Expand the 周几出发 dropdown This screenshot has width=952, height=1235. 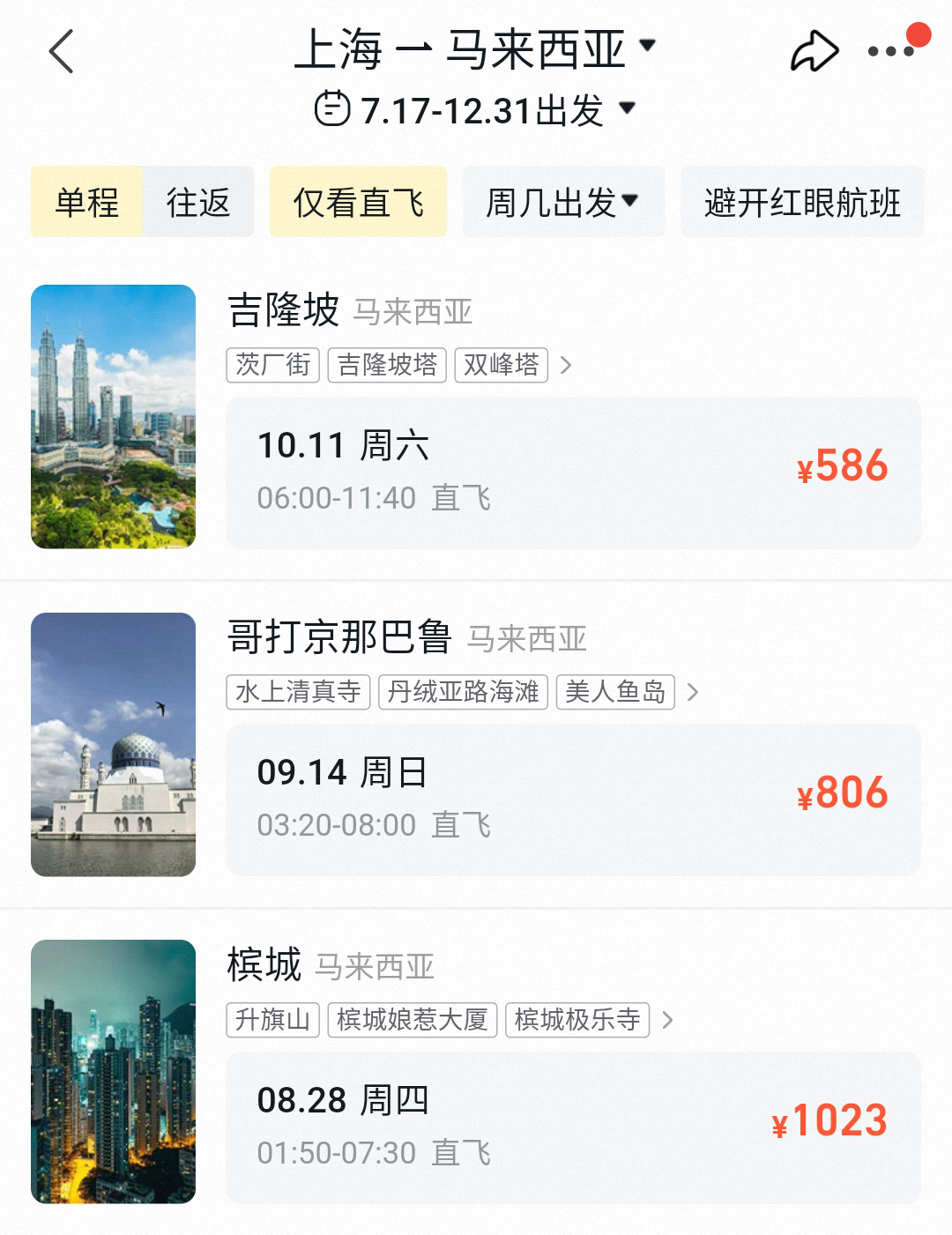click(x=563, y=202)
